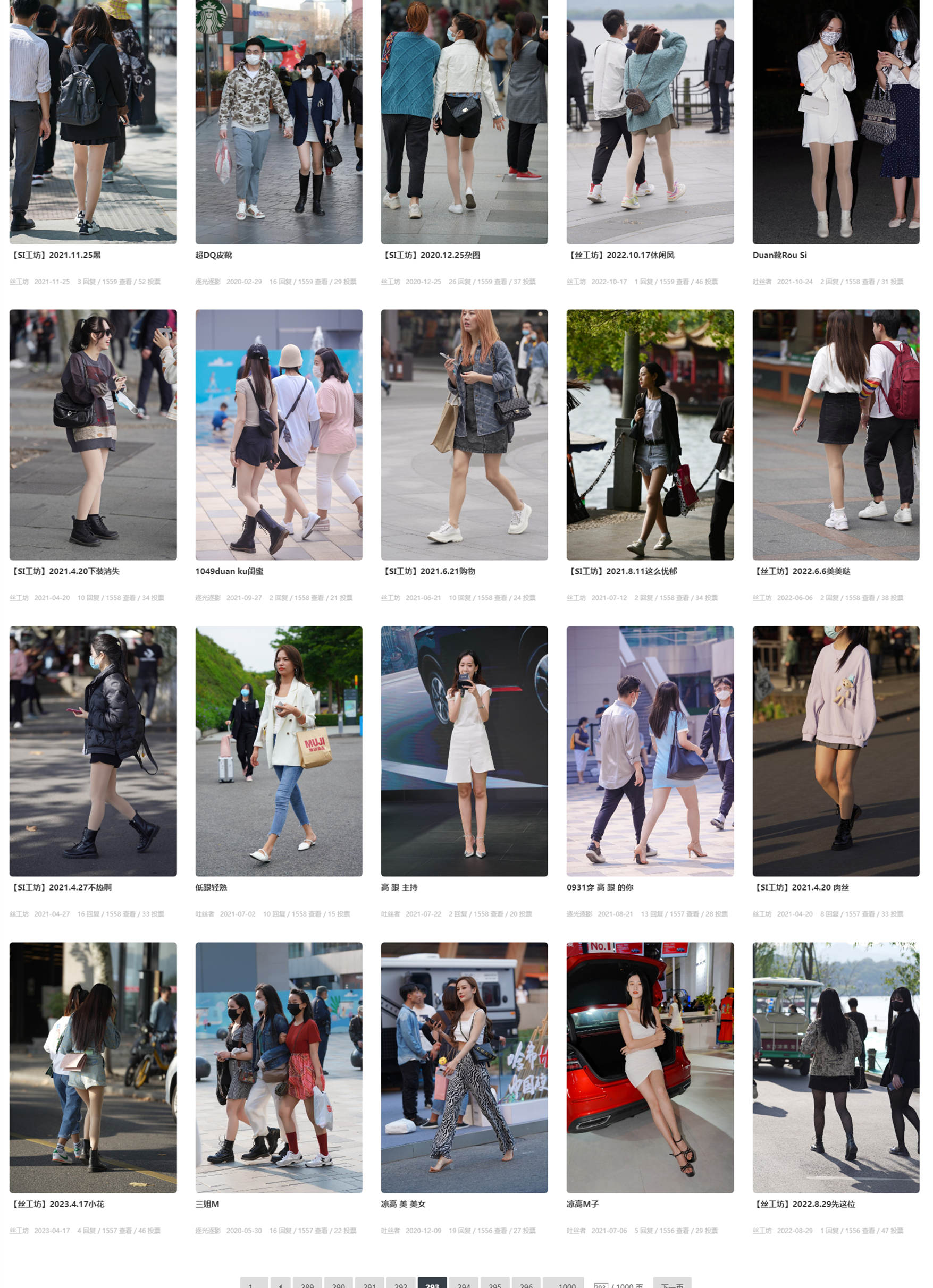Open the post 【SI工坊】2021.4.20下装消失
933x1288 pixels.
(65, 571)
